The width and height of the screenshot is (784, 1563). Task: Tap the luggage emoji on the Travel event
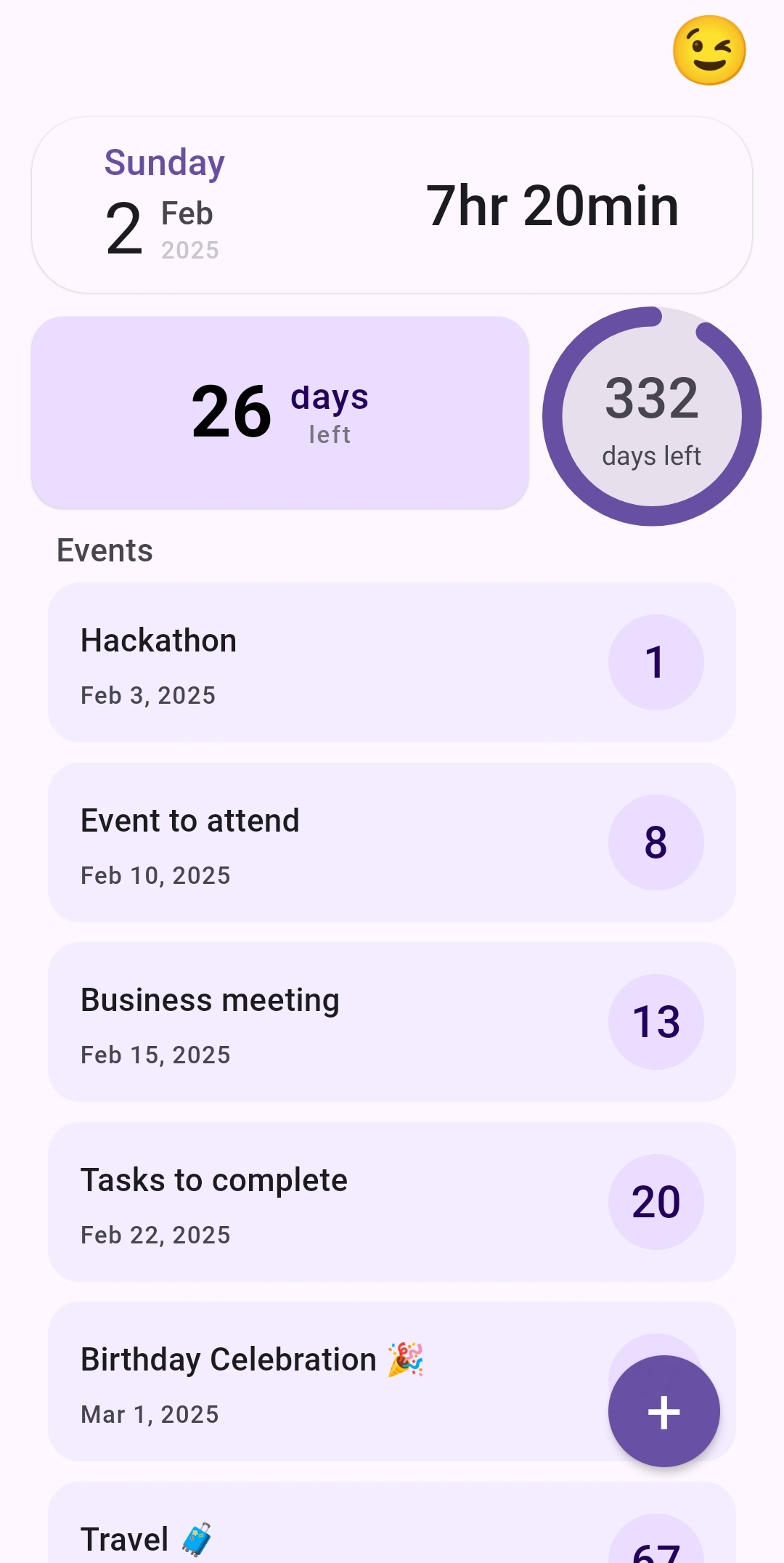click(196, 1538)
